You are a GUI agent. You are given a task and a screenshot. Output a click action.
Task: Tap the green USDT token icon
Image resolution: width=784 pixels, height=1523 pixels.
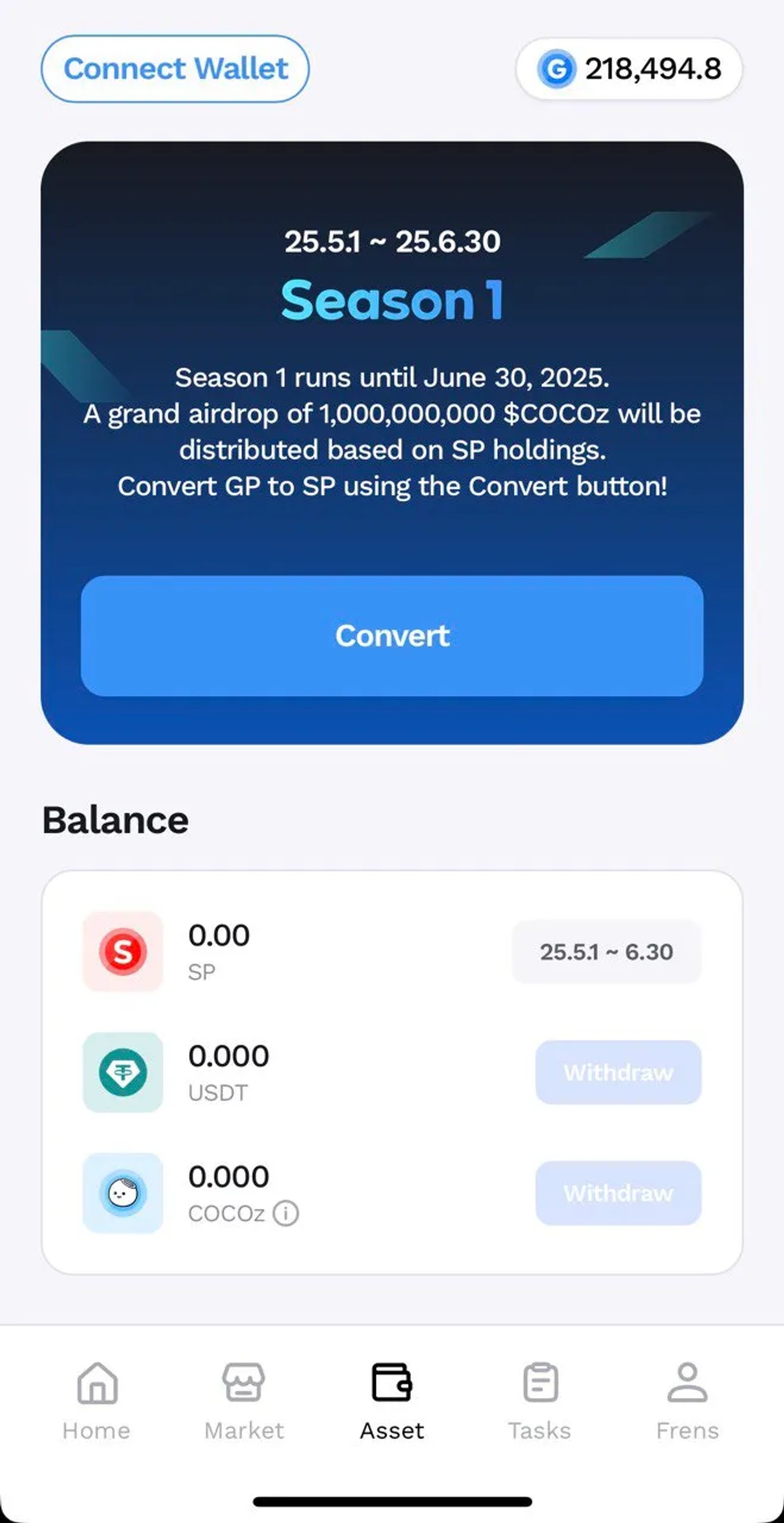point(122,1073)
